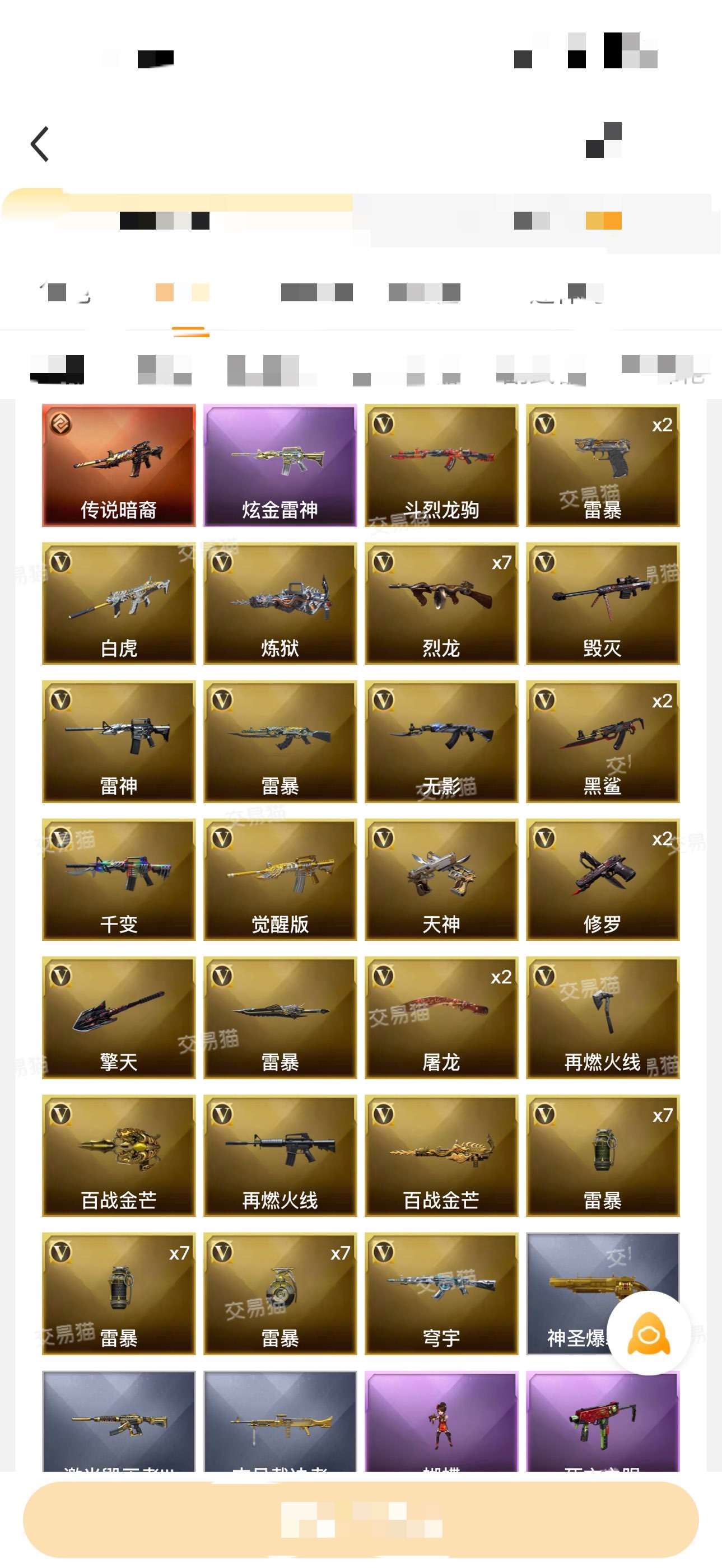Image resolution: width=722 pixels, height=1568 pixels.
Task: Tap the floating orange customer service button
Action: click(x=648, y=1333)
